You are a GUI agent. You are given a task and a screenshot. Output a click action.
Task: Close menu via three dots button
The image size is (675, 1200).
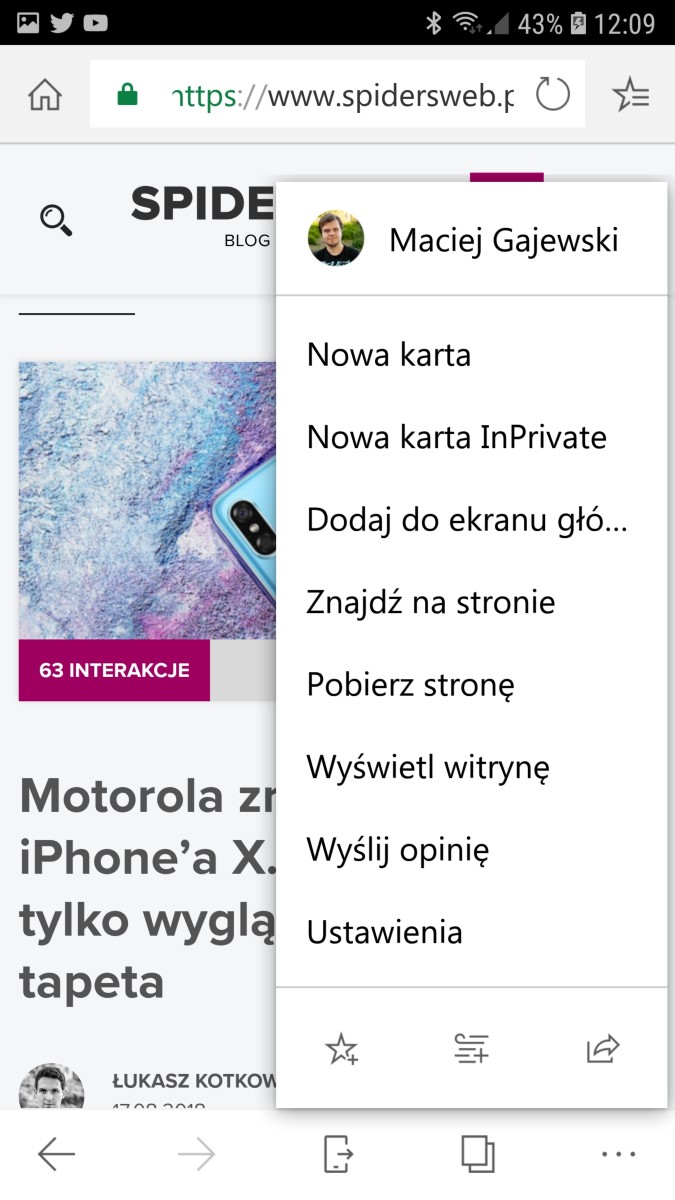pos(619,1155)
